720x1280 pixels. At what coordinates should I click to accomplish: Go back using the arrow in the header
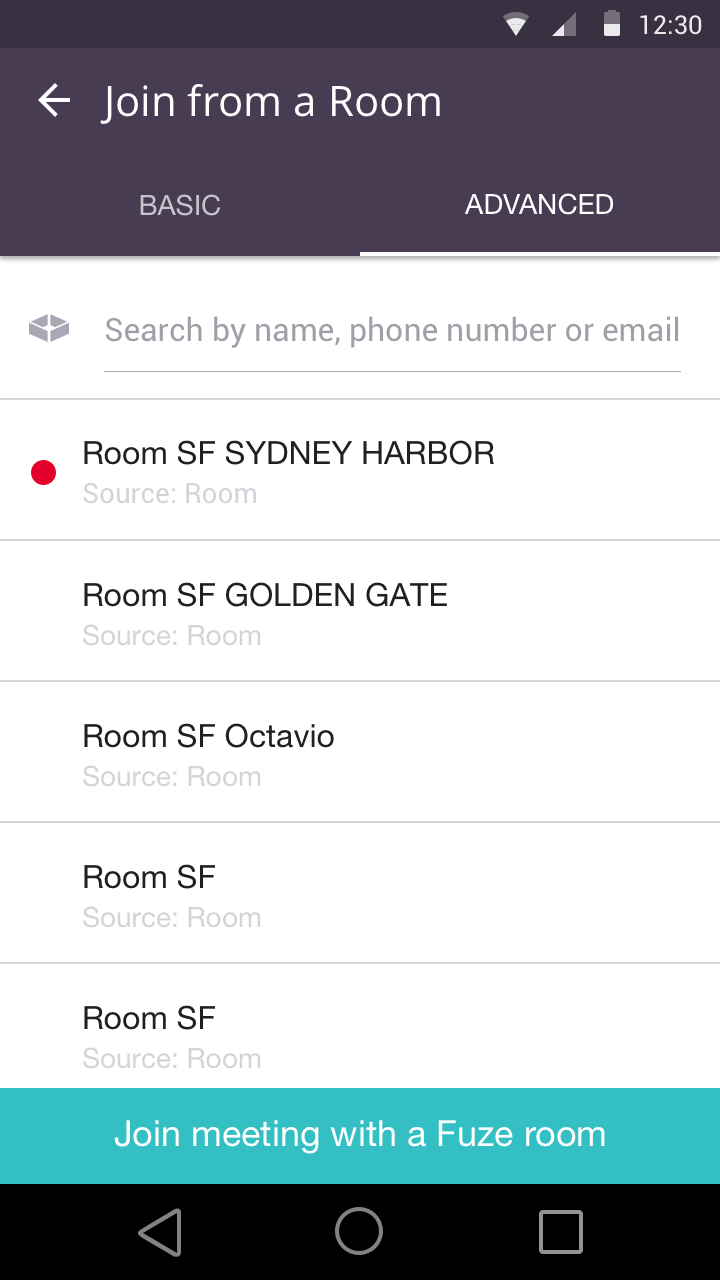coord(54,101)
